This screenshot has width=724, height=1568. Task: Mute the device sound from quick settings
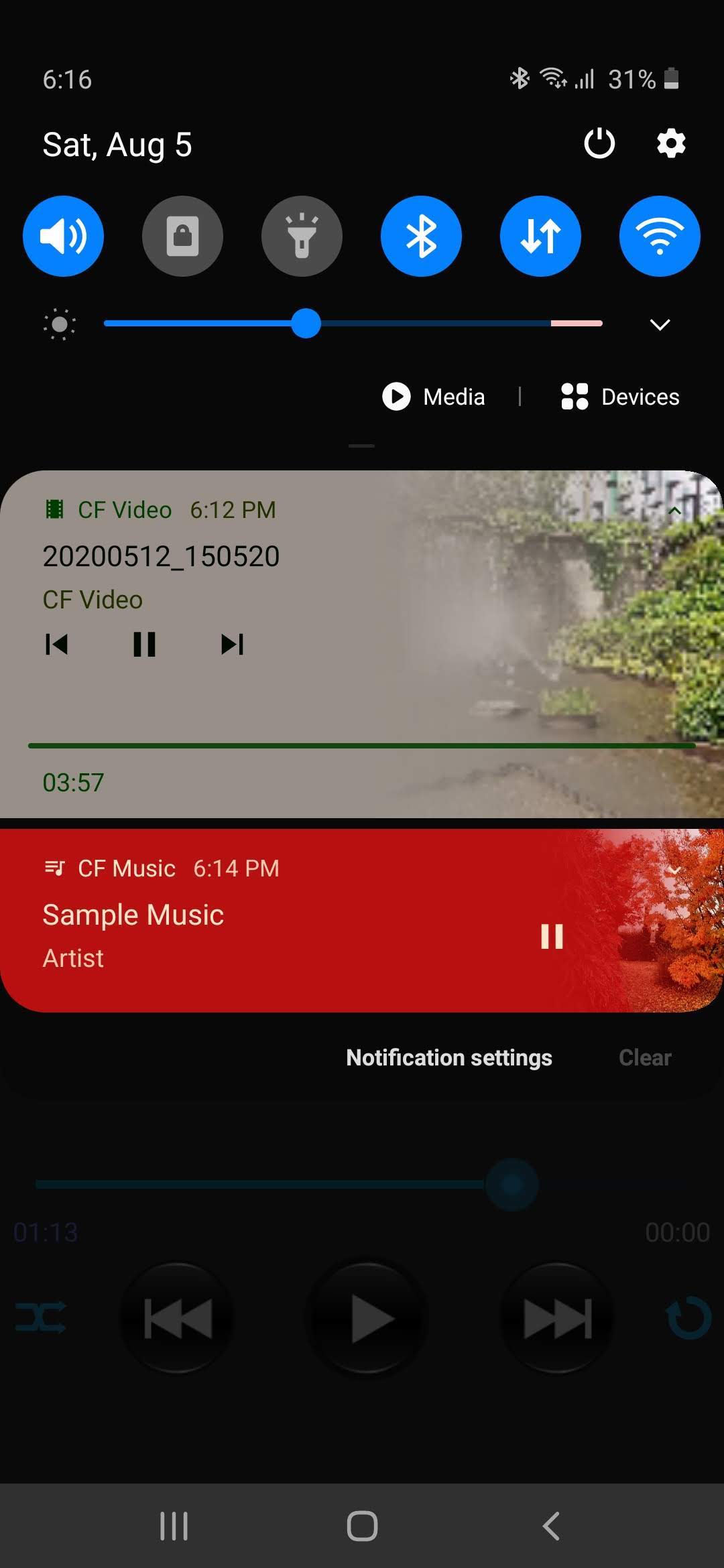click(63, 236)
